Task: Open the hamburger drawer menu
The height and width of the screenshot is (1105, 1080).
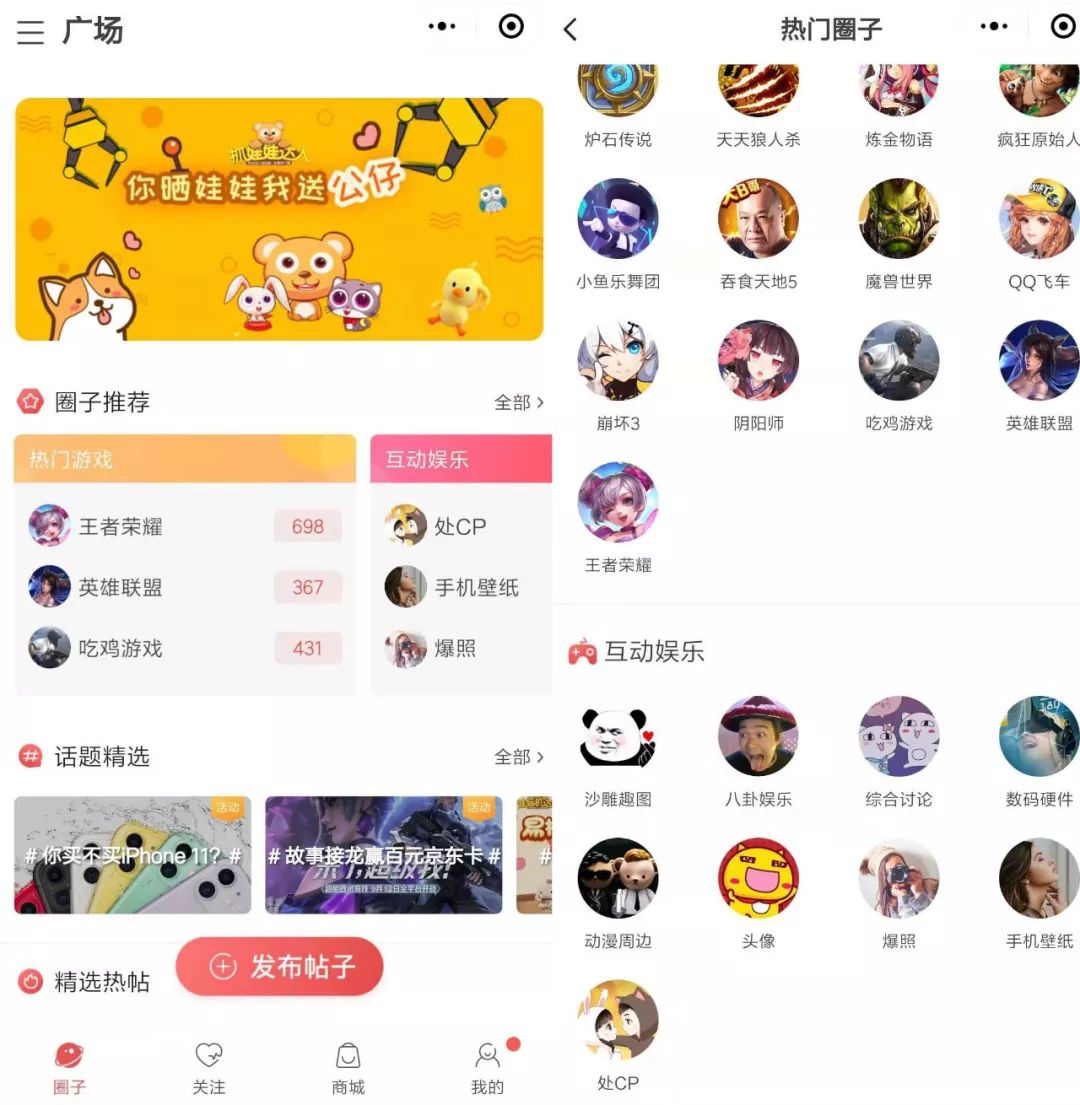Action: coord(31,32)
